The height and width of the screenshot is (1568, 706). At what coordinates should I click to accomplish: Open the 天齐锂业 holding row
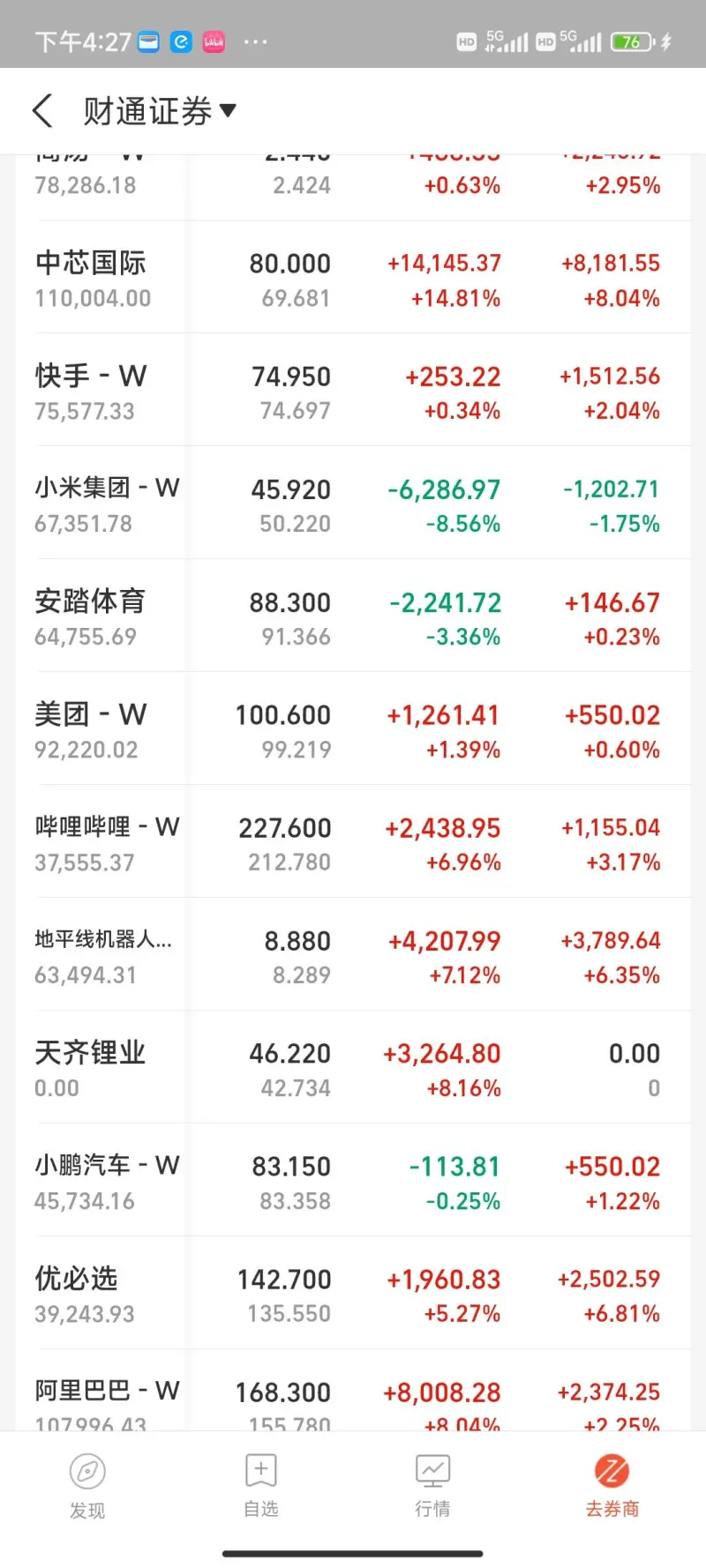[x=353, y=1069]
